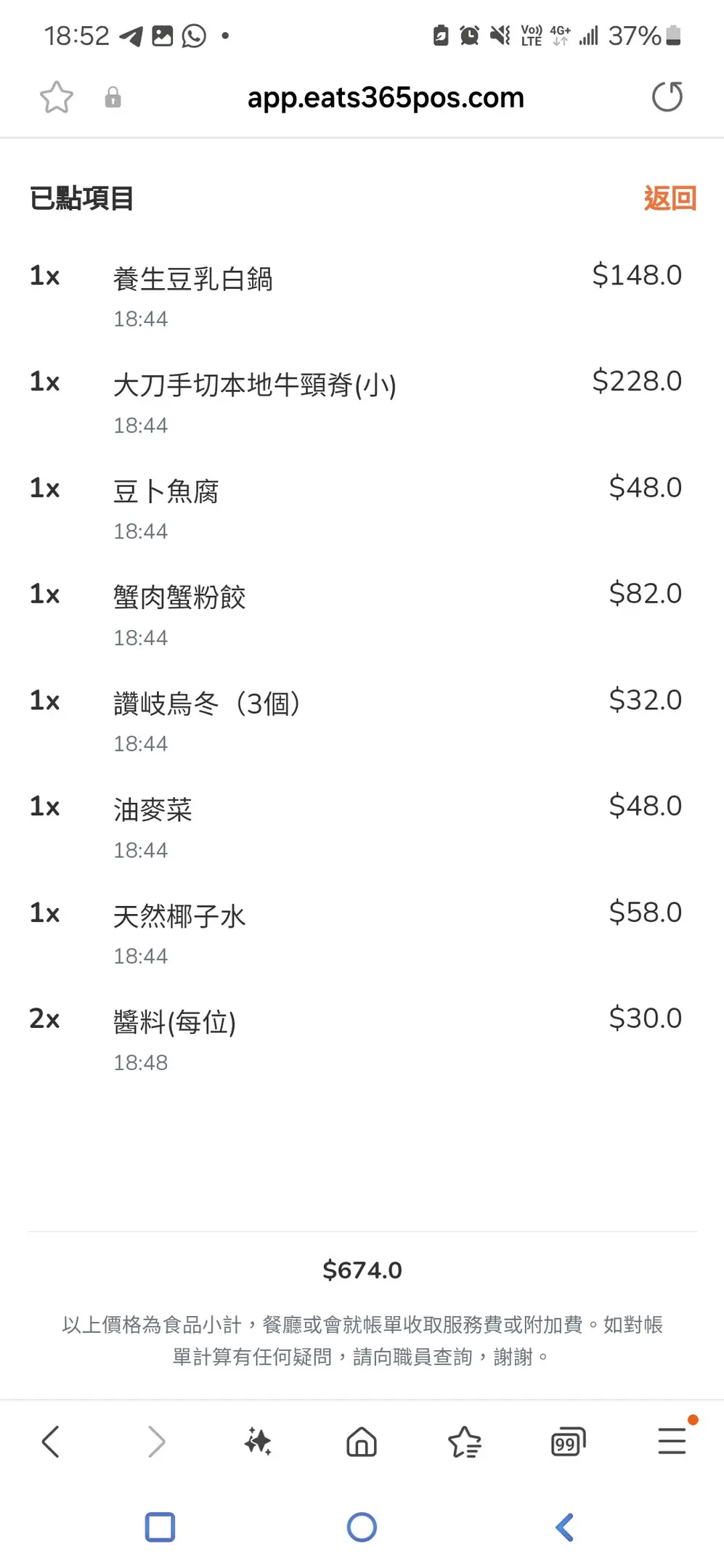Tap 返回 to go back
The height and width of the screenshot is (1568, 724).
(670, 198)
